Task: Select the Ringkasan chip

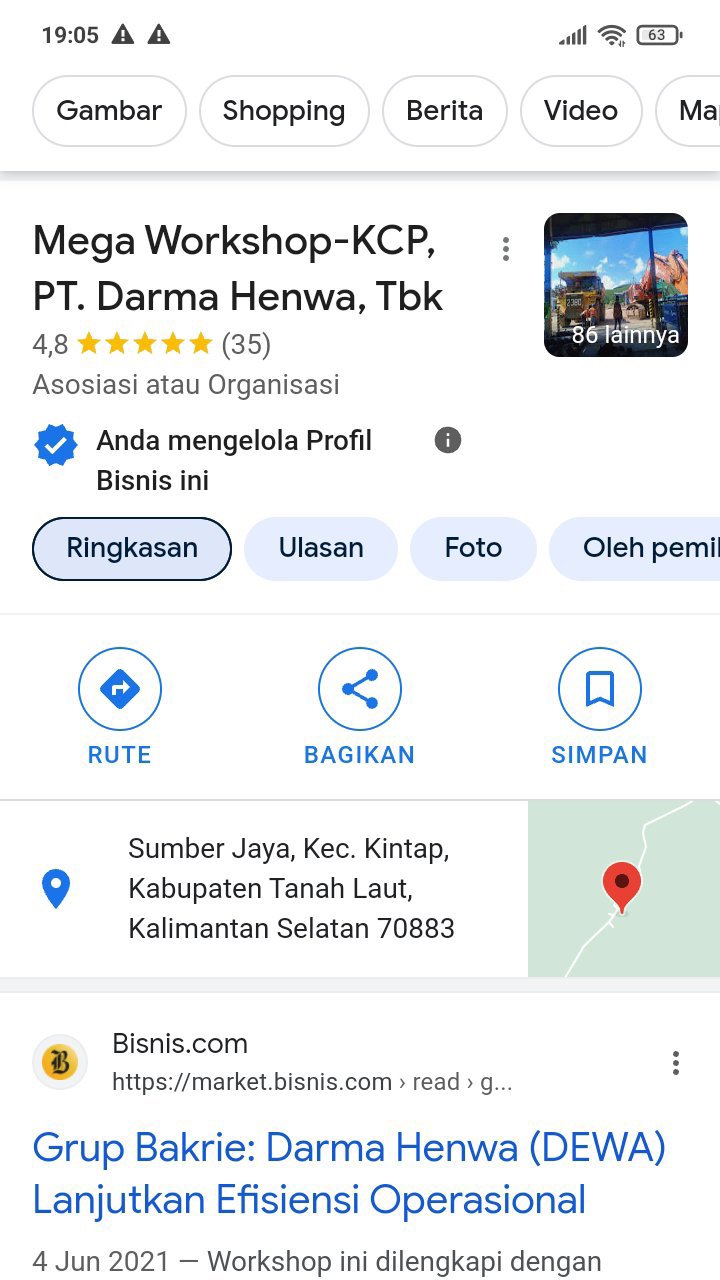Action: (x=132, y=548)
